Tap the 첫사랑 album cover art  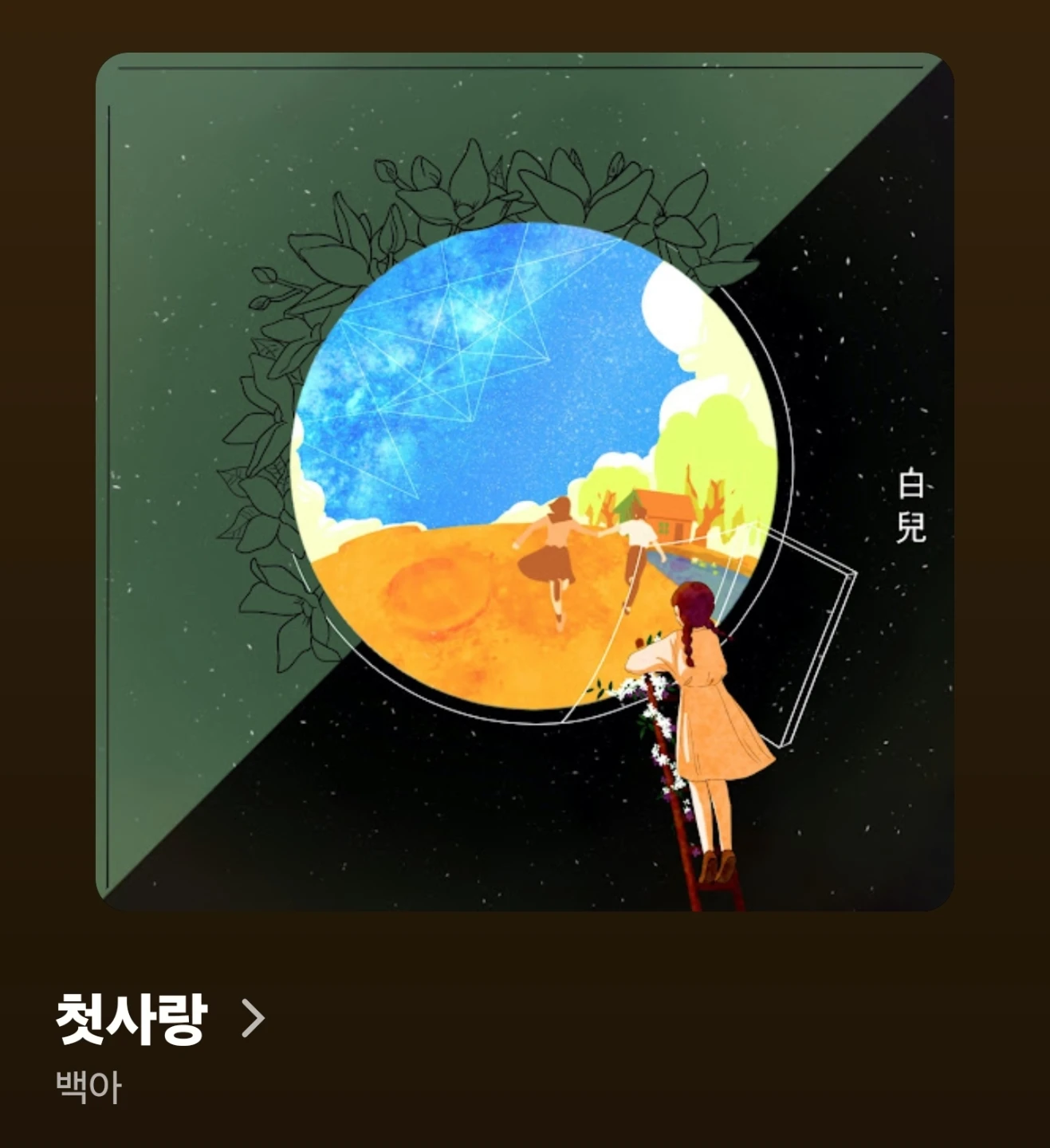[525, 482]
